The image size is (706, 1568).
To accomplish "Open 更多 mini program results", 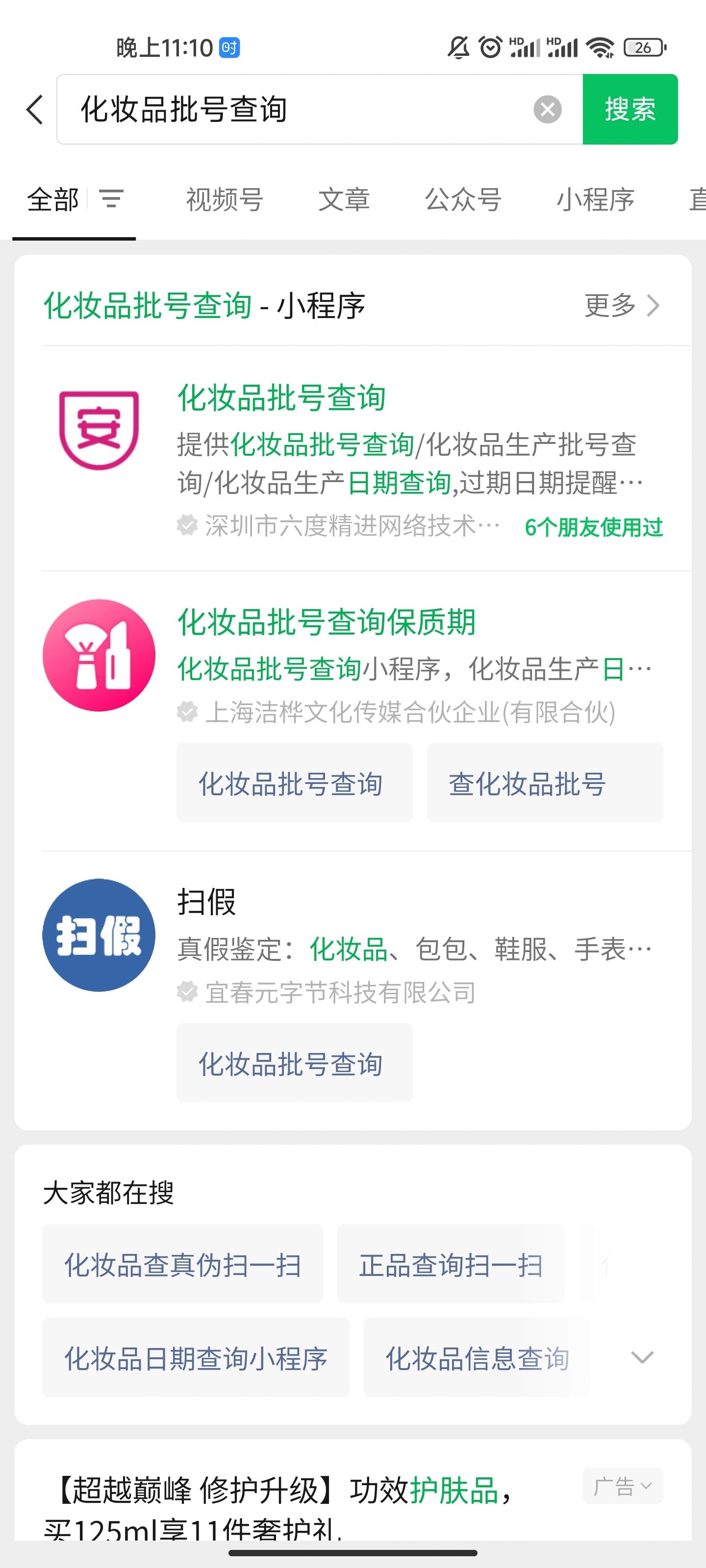I will pos(621,306).
